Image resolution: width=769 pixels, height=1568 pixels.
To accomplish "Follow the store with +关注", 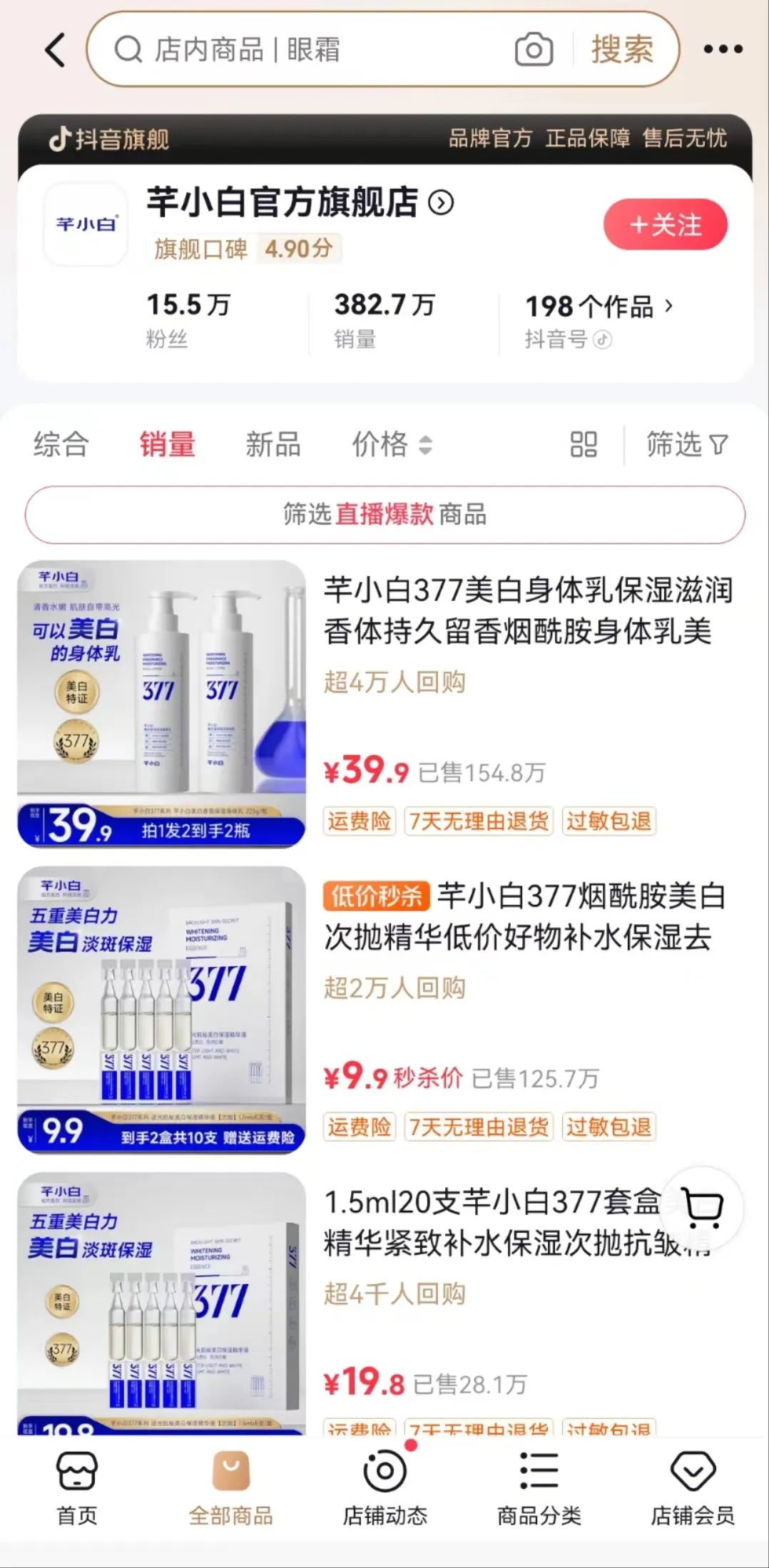I will click(665, 225).
